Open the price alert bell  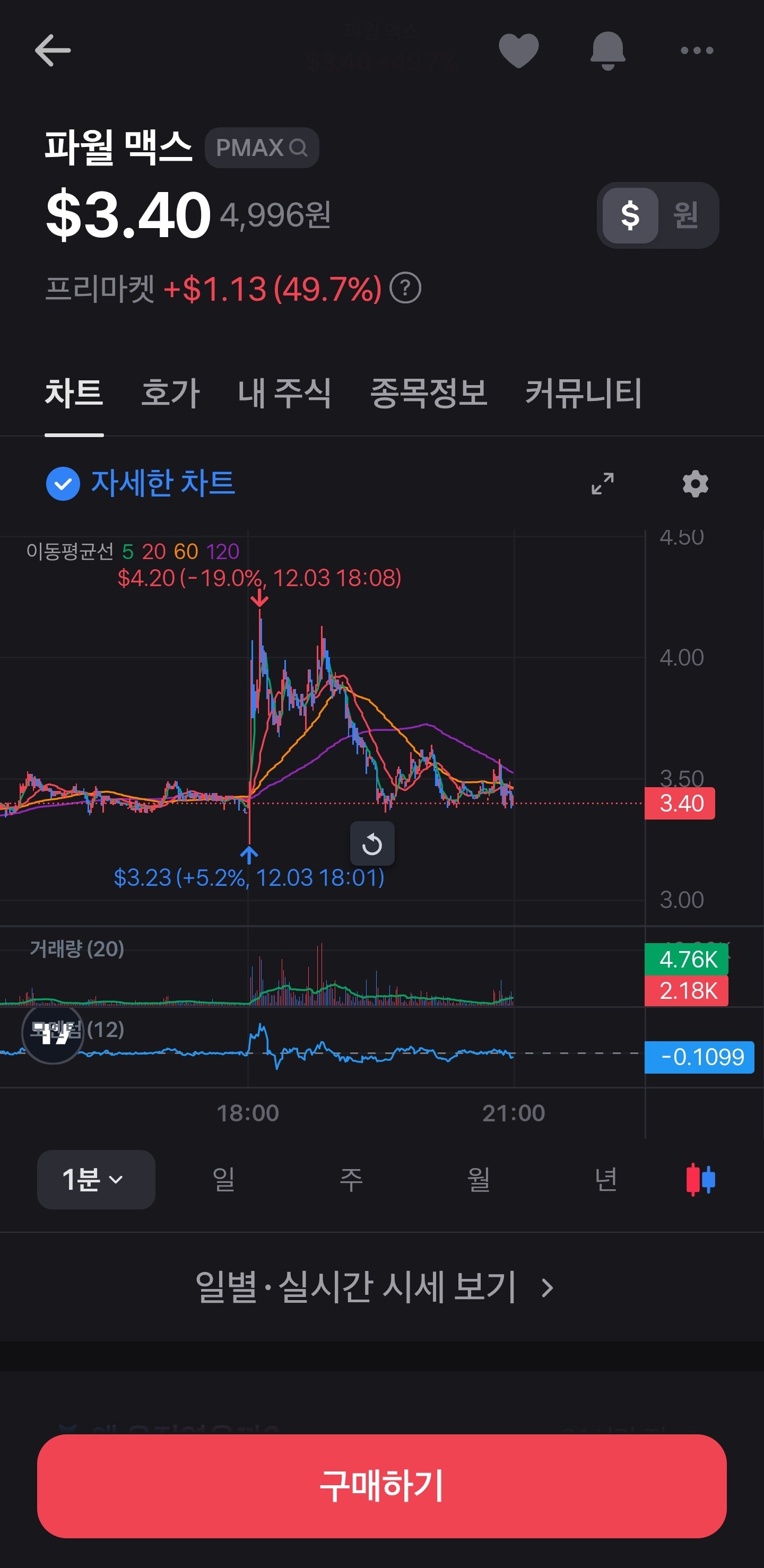(x=607, y=50)
